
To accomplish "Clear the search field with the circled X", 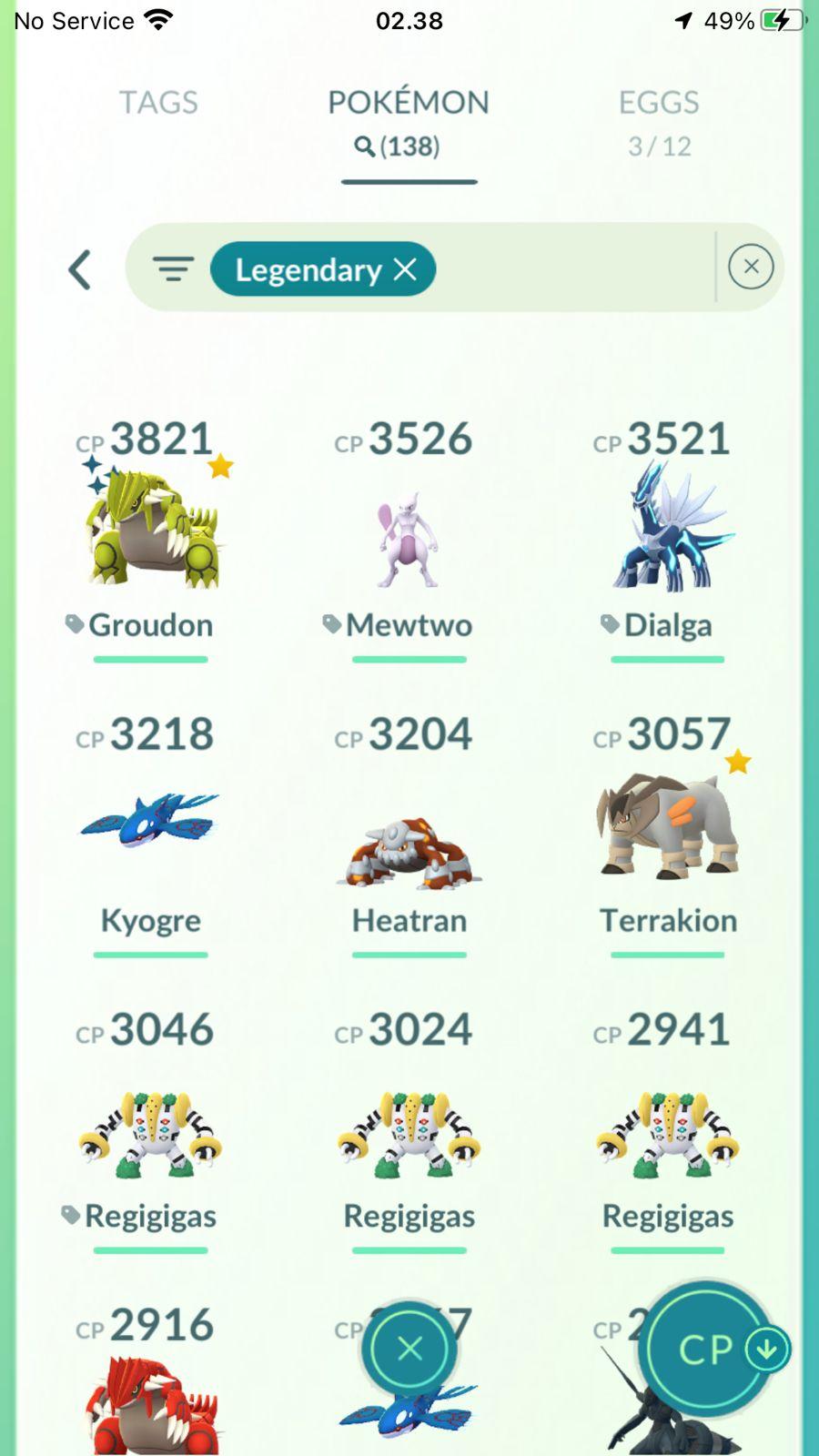I will click(x=751, y=267).
